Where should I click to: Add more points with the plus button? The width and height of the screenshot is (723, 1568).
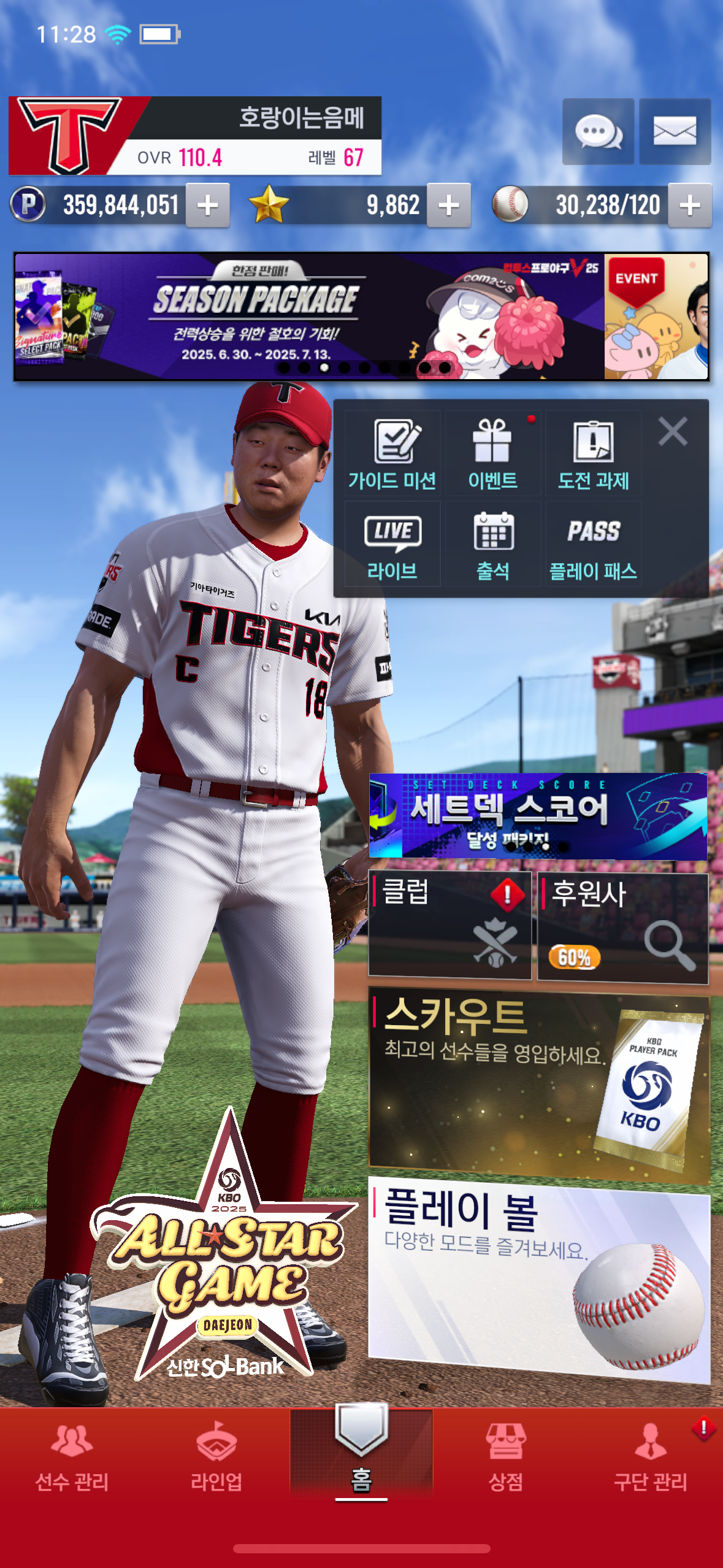(x=208, y=206)
